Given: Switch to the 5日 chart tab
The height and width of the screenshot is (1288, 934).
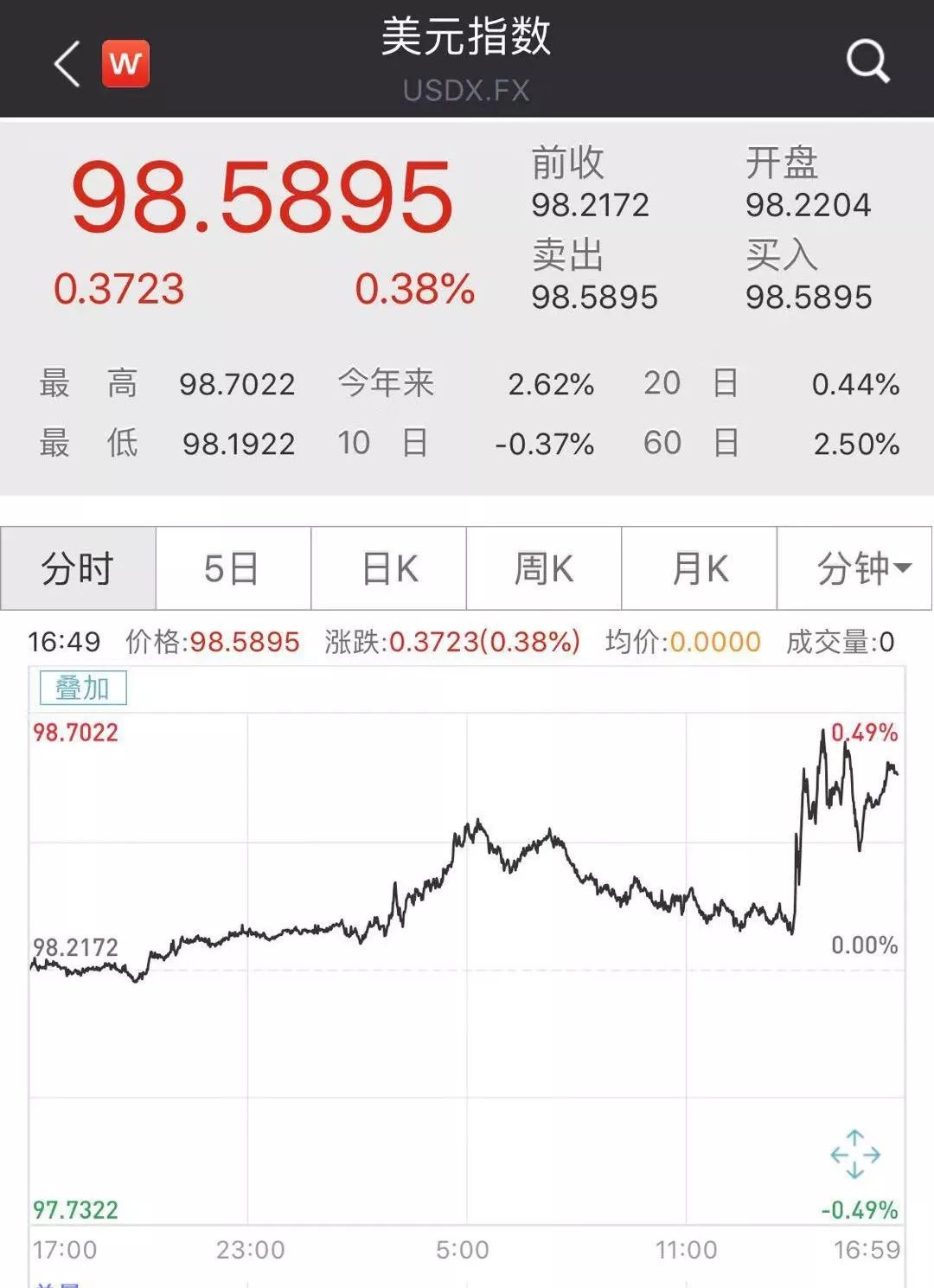Looking at the screenshot, I should tap(233, 568).
